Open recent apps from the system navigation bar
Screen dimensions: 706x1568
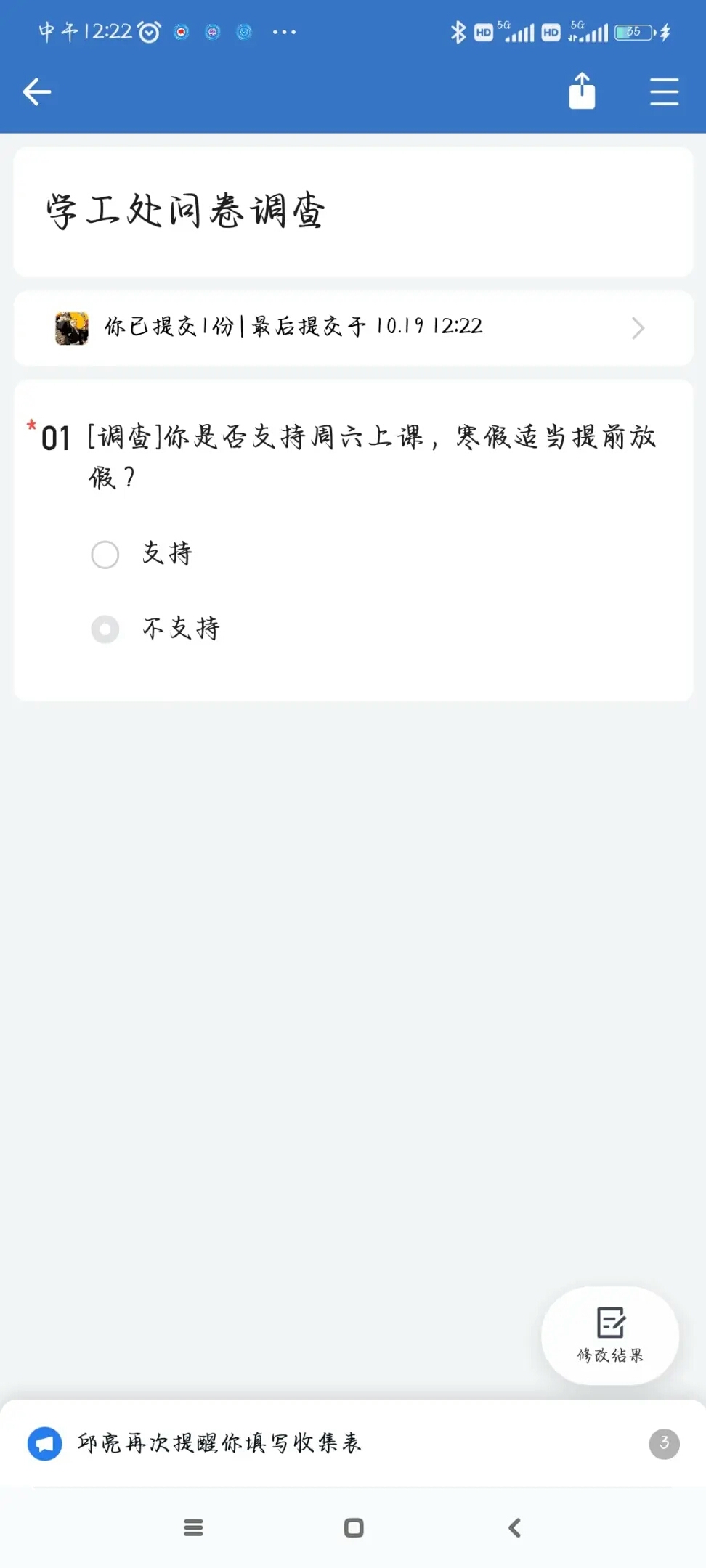coord(193,1528)
